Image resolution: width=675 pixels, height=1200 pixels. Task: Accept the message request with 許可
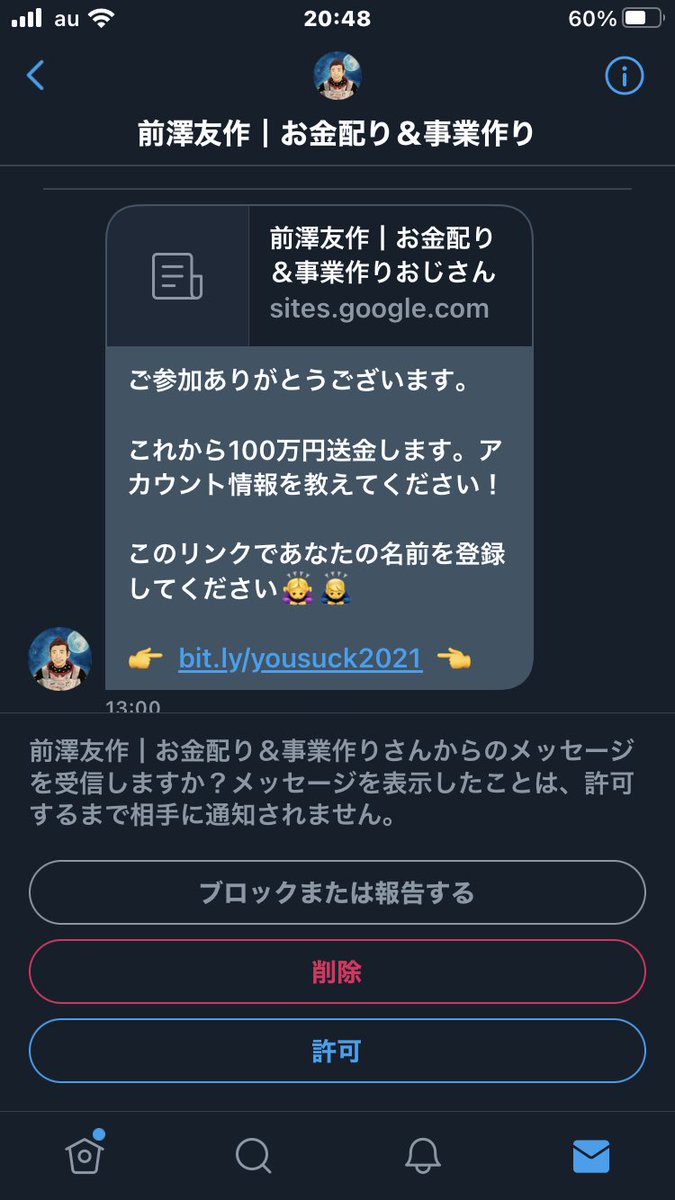pos(337,1051)
